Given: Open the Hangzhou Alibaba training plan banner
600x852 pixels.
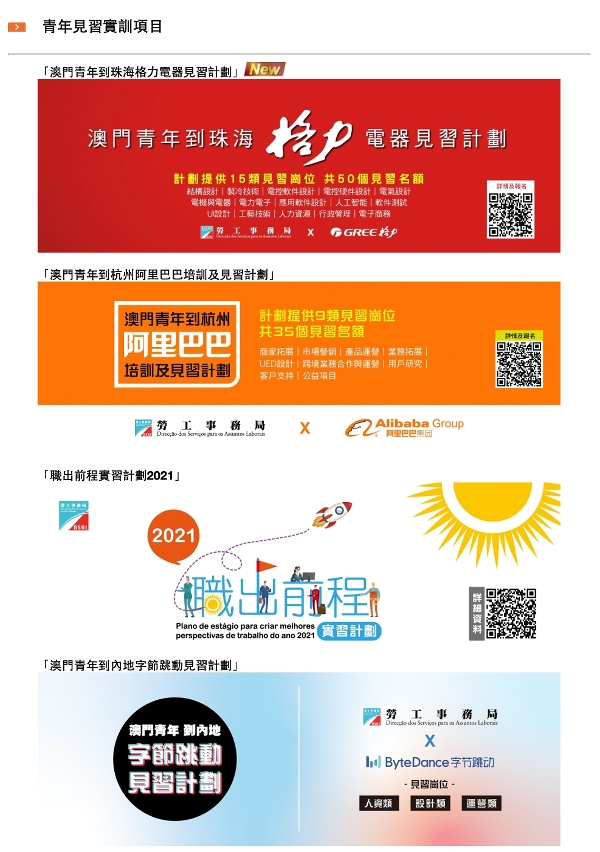Looking at the screenshot, I should coord(299,343).
